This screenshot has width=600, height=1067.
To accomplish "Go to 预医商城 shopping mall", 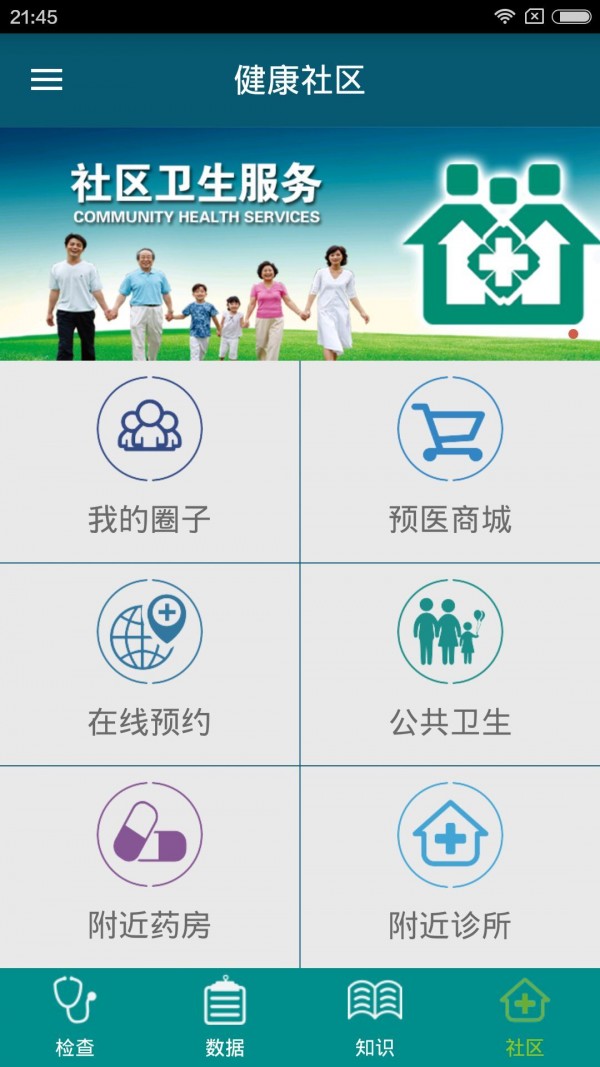I will coord(450,461).
